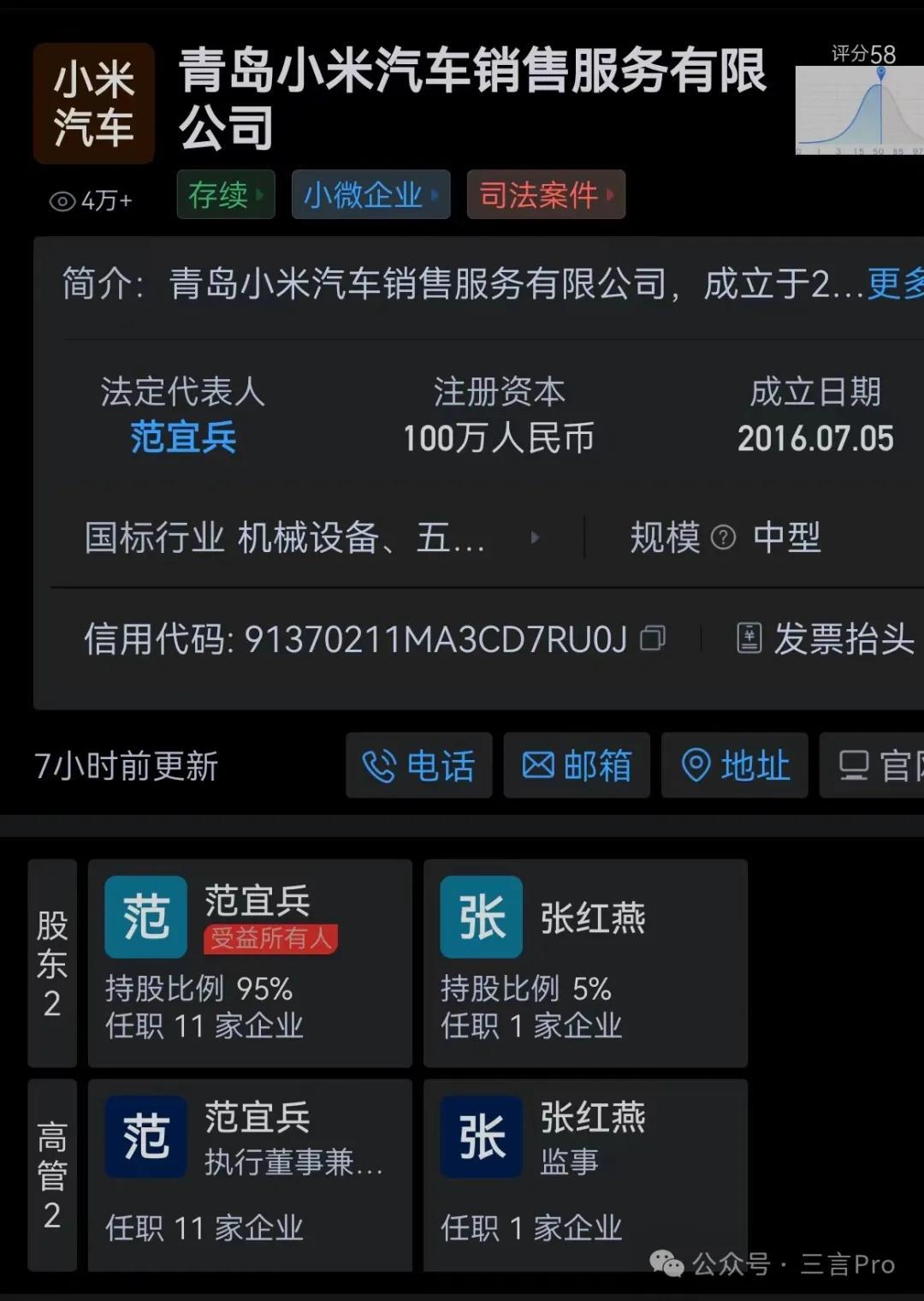
Task: Open executive card 范宜兵 执行董事
Action: pyautogui.click(x=250, y=1174)
